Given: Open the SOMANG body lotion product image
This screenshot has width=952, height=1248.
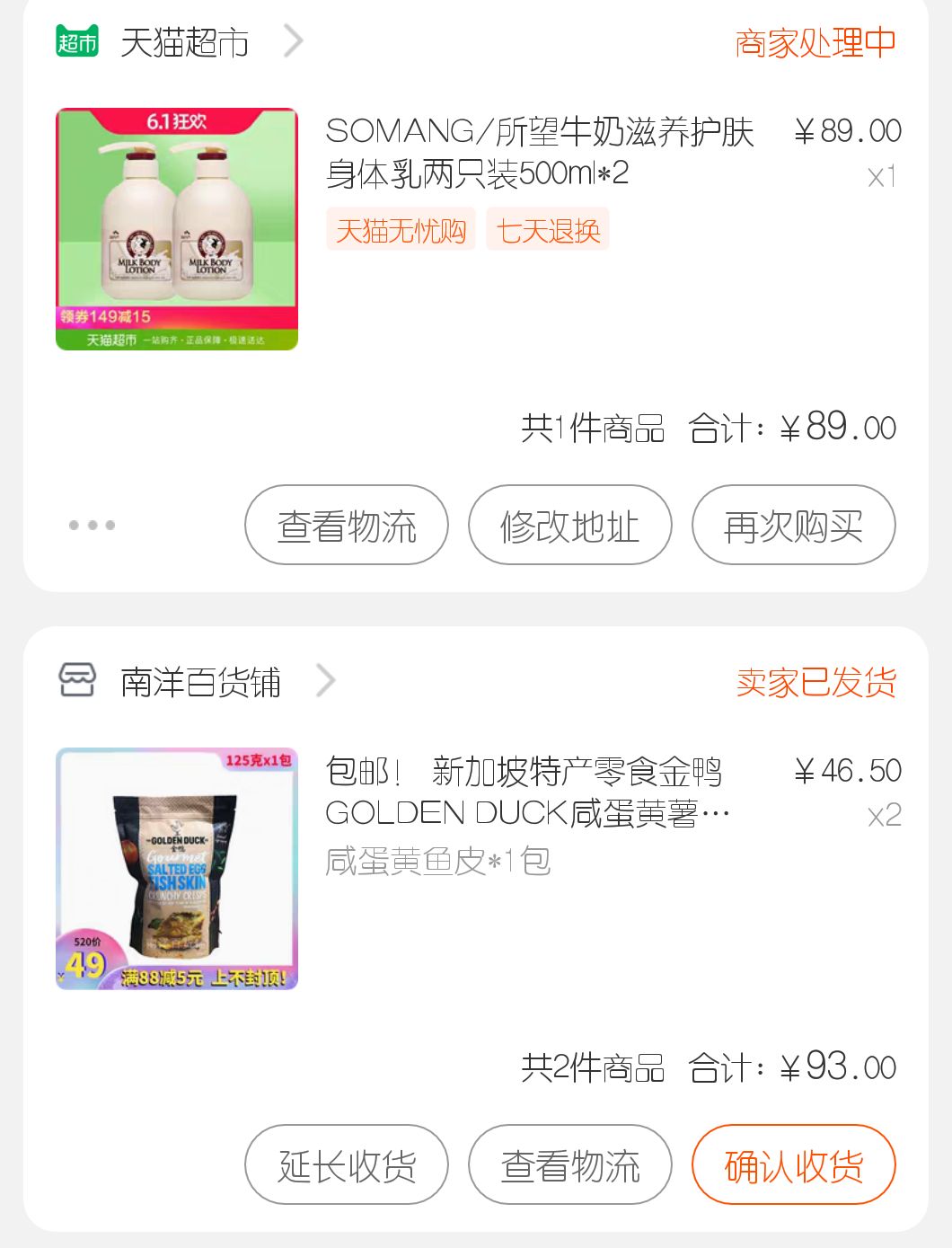Looking at the screenshot, I should click(x=177, y=229).
